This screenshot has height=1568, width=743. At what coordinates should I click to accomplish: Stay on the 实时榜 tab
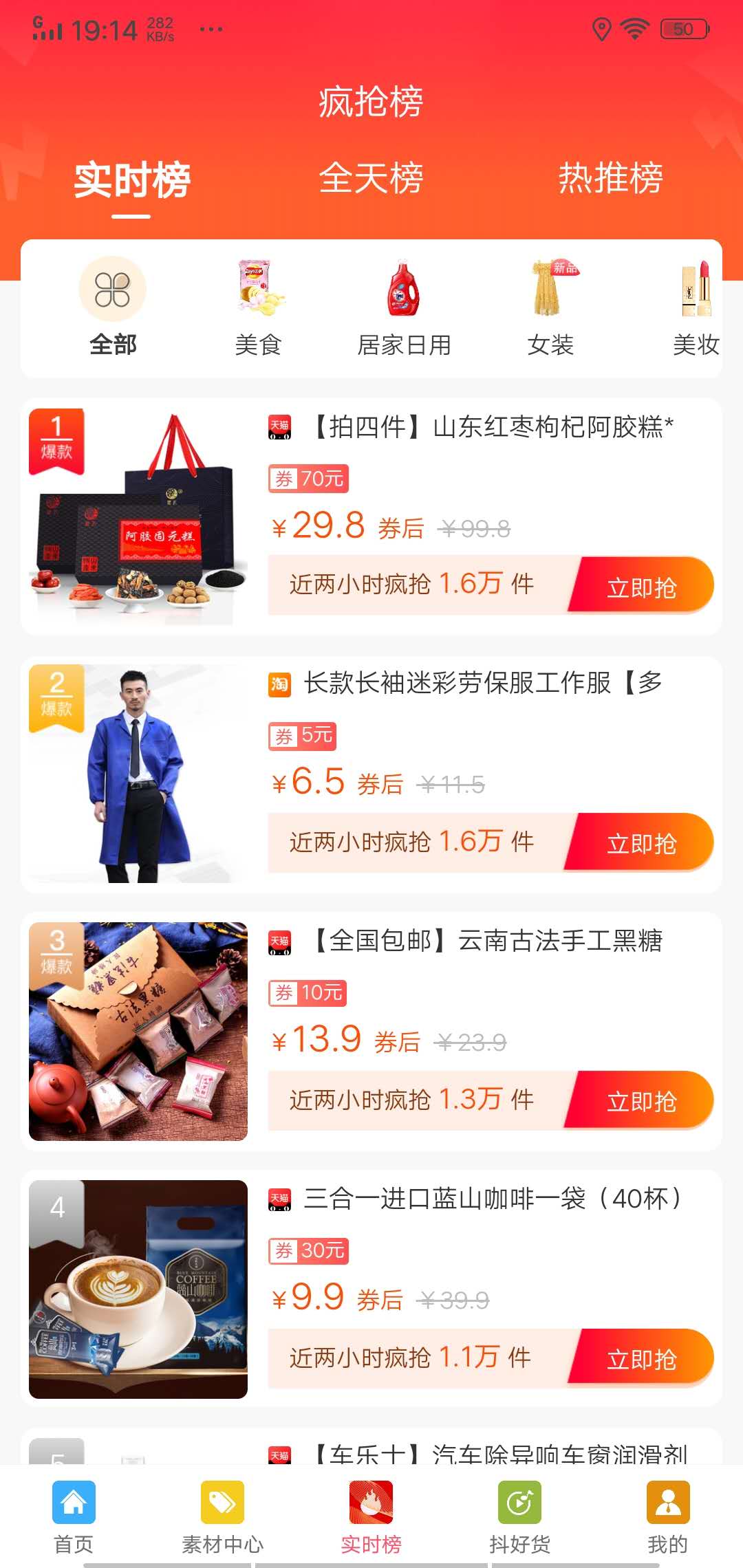point(133,180)
